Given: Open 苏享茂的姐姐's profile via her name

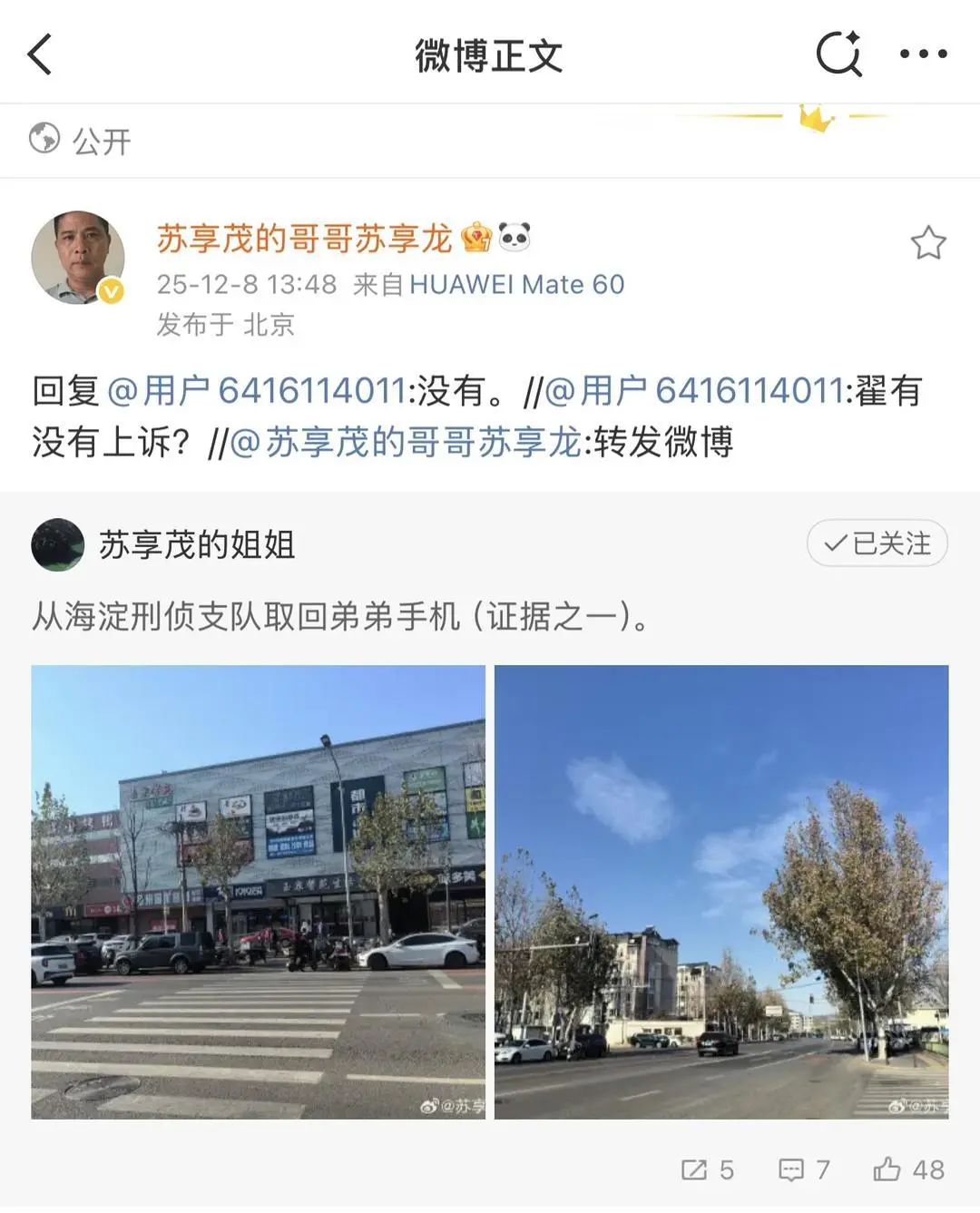Looking at the screenshot, I should click(x=197, y=545).
